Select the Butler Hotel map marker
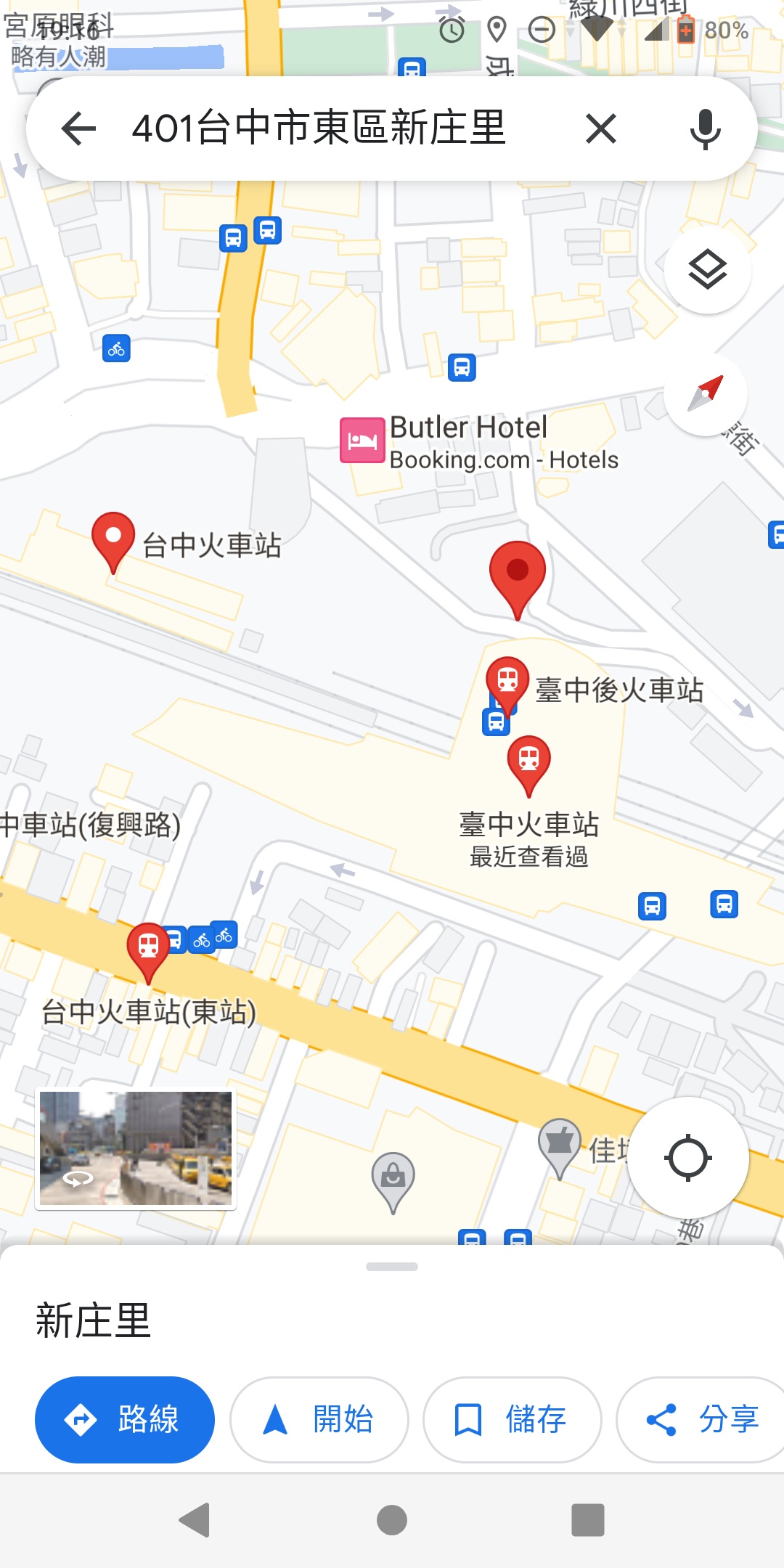 [362, 440]
